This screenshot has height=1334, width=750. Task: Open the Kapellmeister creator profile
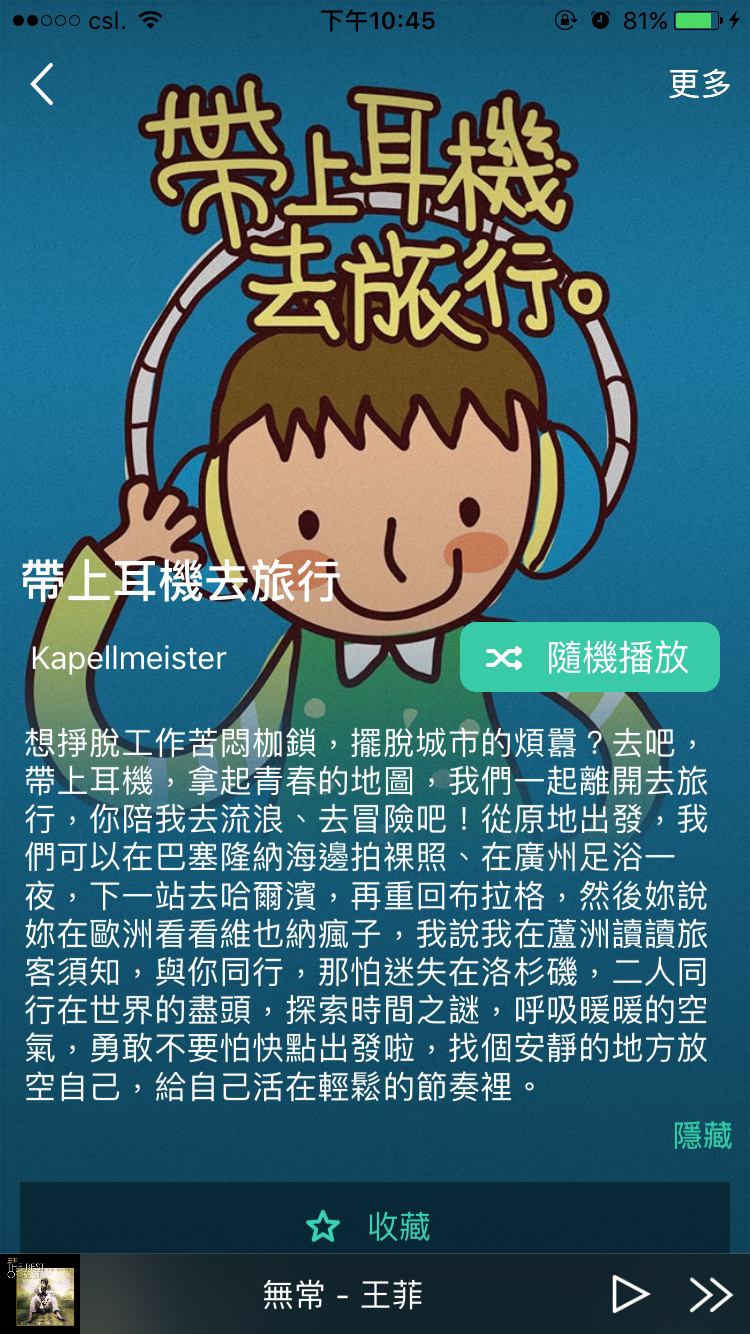tap(129, 658)
